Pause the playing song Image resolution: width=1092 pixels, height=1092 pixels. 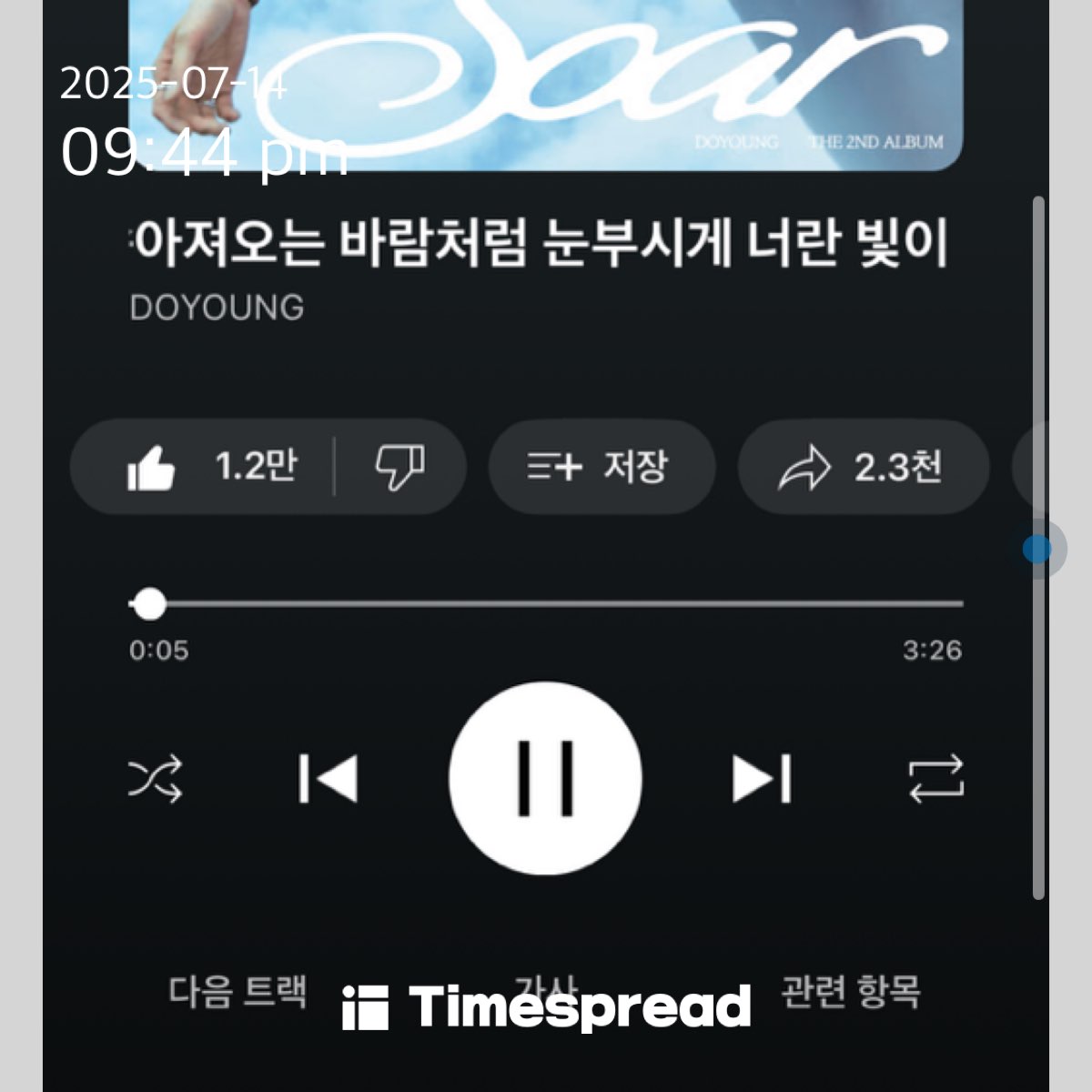pos(546,779)
